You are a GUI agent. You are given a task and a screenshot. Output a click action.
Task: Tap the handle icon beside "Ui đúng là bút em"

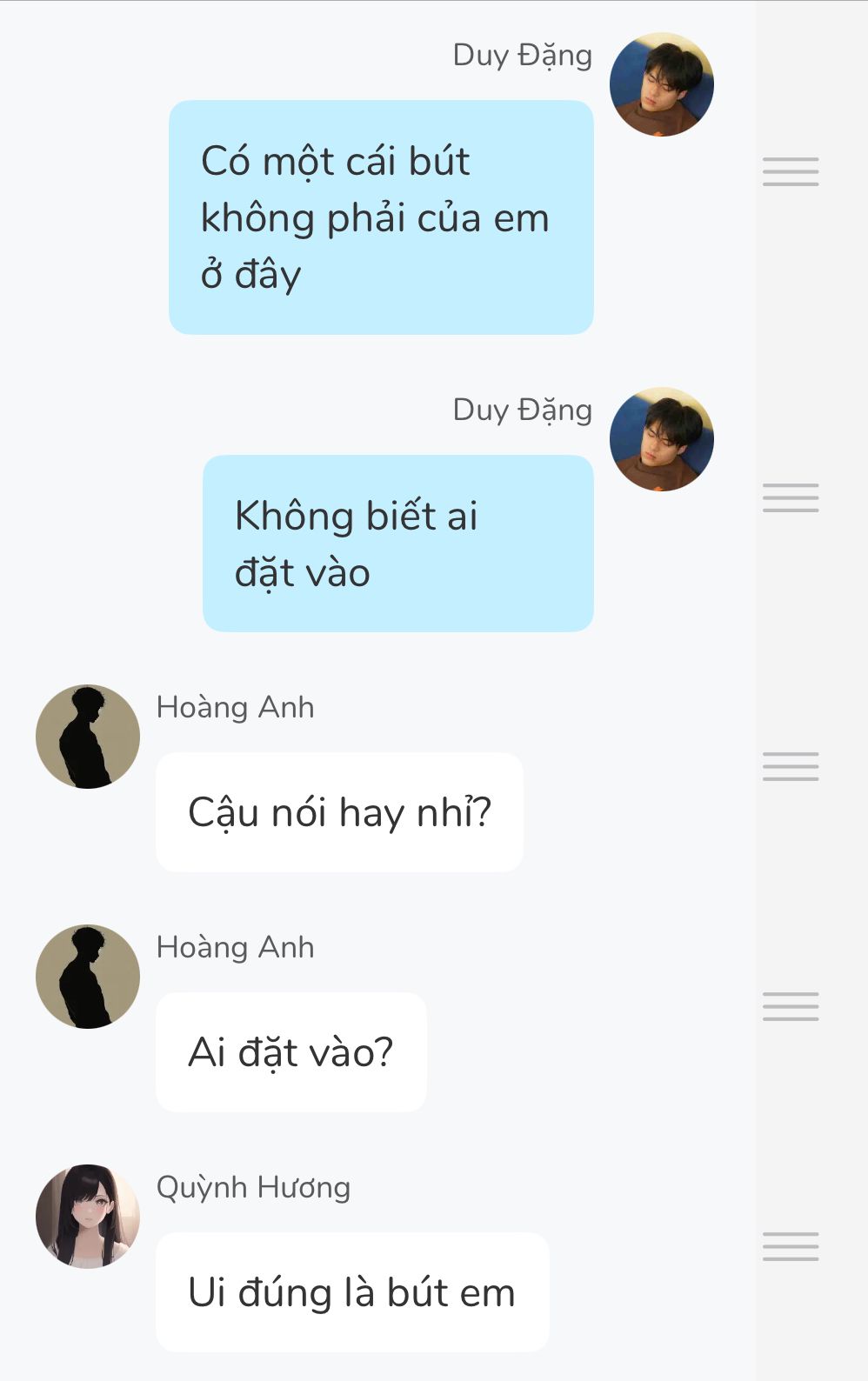click(791, 1246)
